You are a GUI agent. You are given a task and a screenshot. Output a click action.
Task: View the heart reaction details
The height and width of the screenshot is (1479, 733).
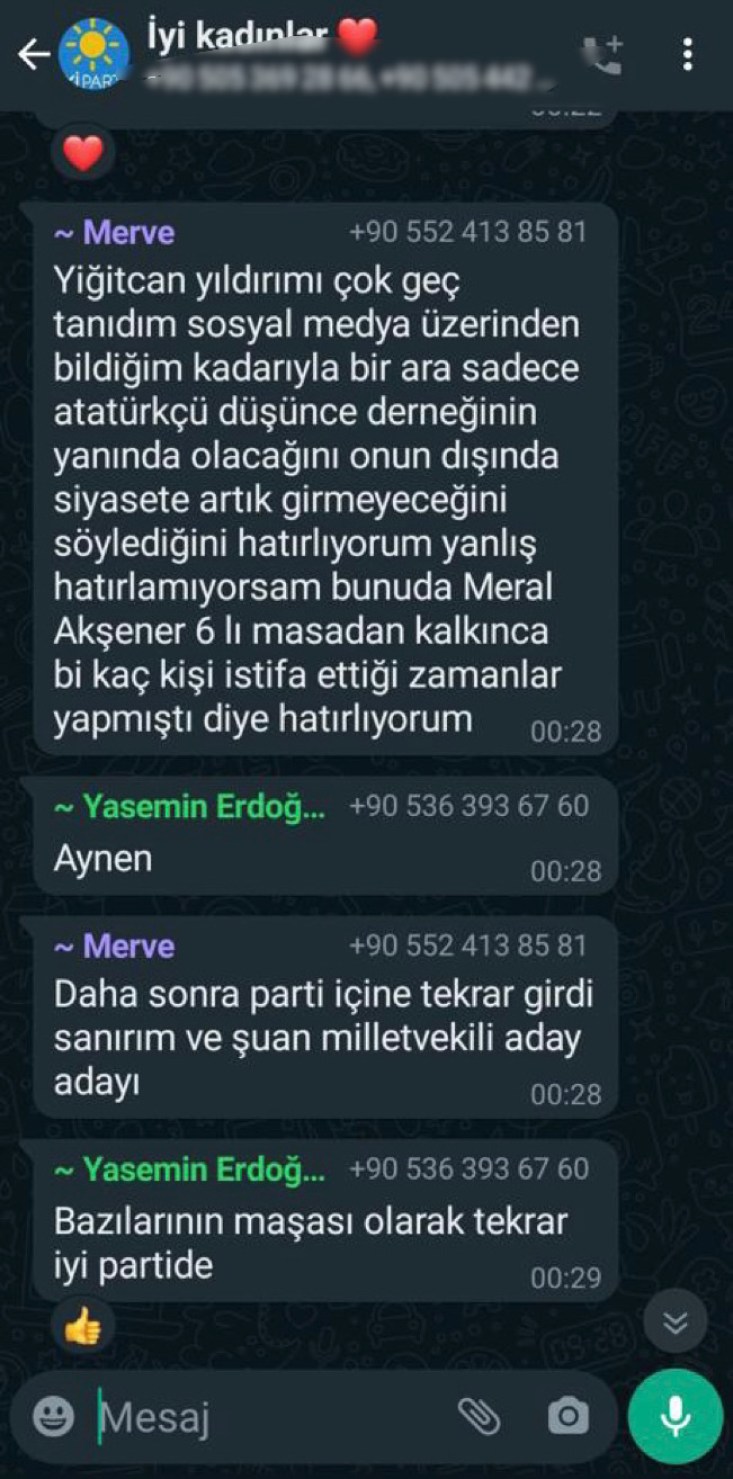tap(84, 153)
